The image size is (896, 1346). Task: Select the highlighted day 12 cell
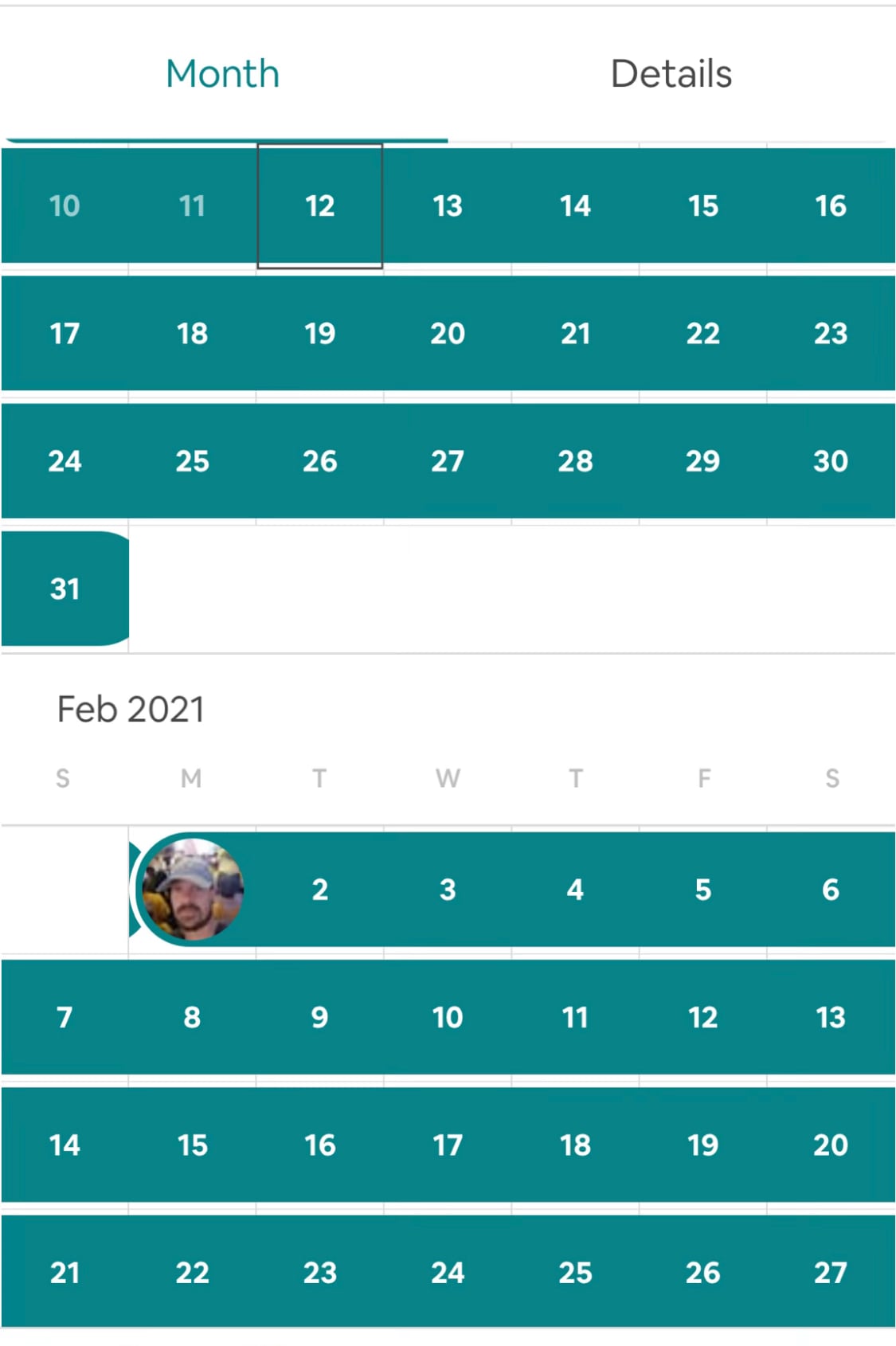(x=319, y=206)
